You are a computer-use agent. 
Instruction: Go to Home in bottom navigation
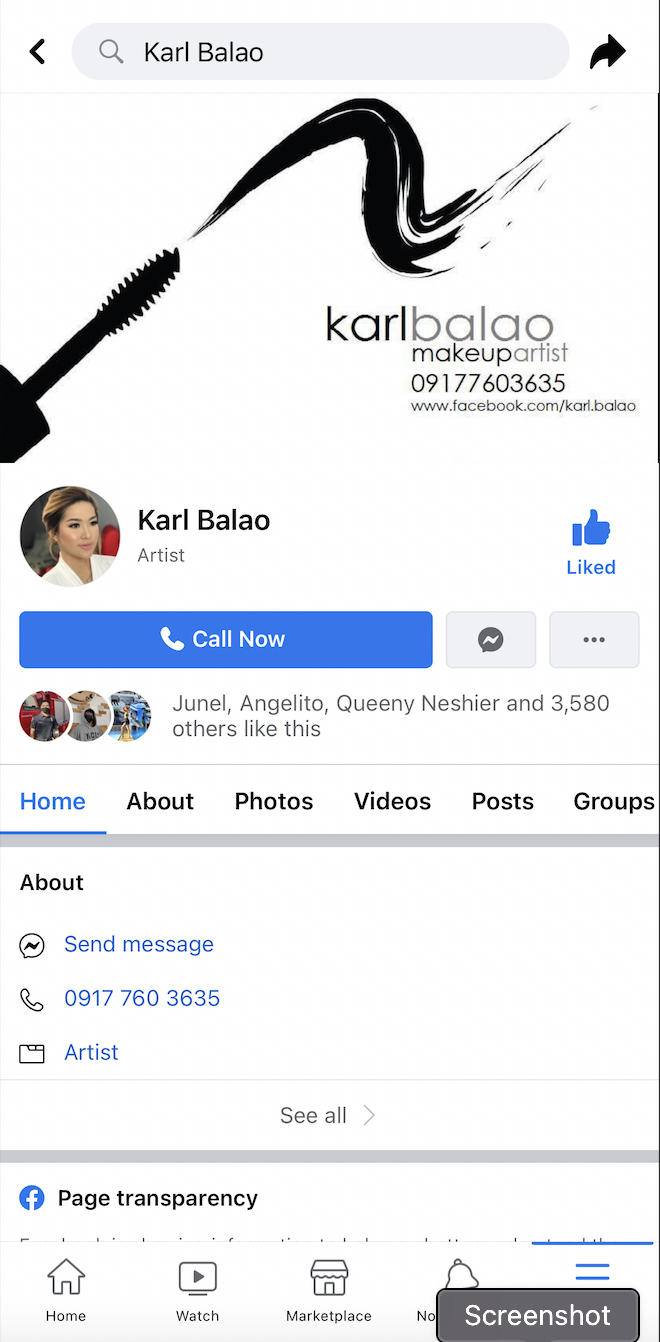click(x=66, y=1290)
